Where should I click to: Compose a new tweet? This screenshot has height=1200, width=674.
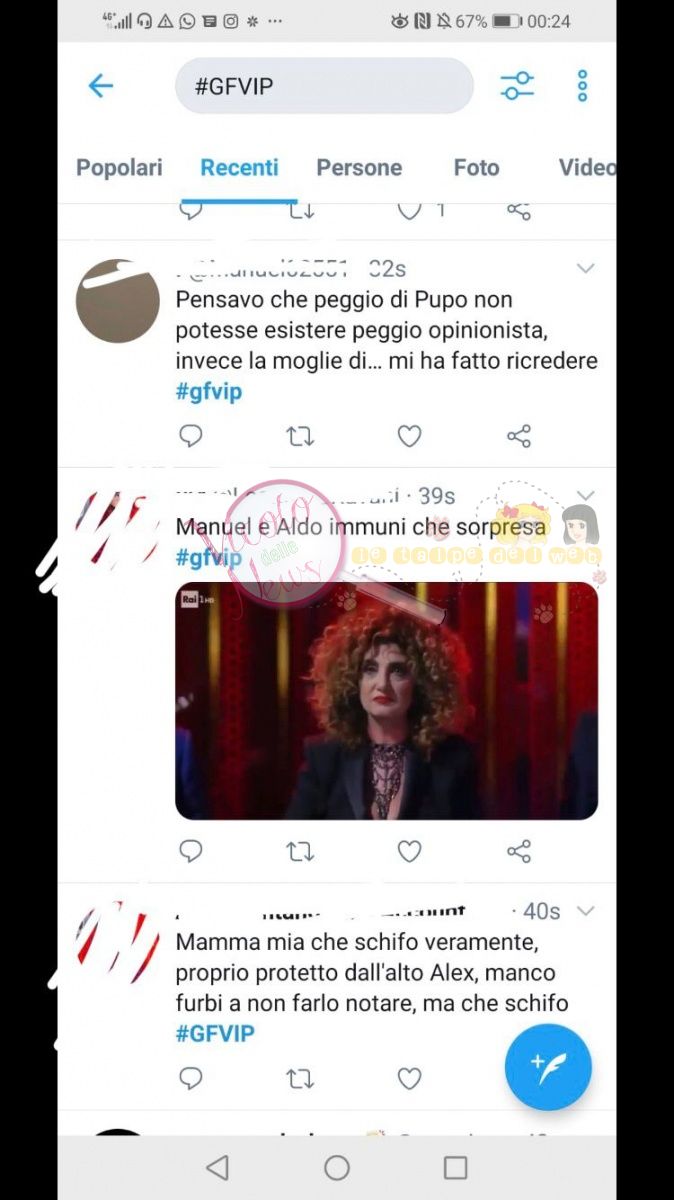(548, 1067)
